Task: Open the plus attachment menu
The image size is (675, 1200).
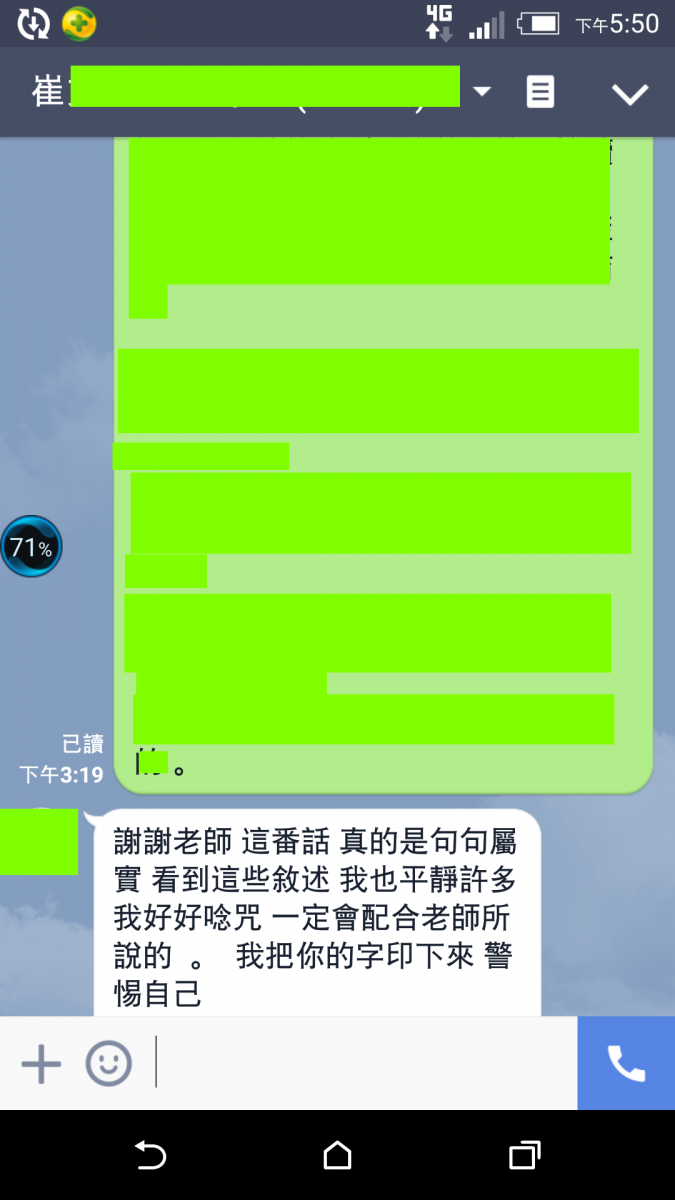Action: (x=41, y=1063)
